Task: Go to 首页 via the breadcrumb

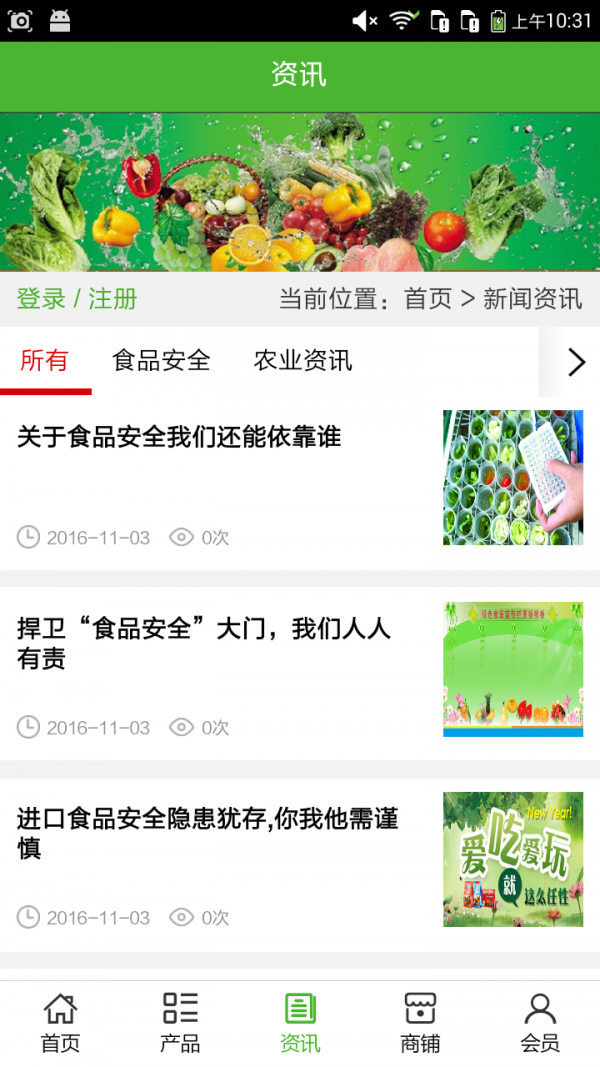Action: tap(427, 298)
